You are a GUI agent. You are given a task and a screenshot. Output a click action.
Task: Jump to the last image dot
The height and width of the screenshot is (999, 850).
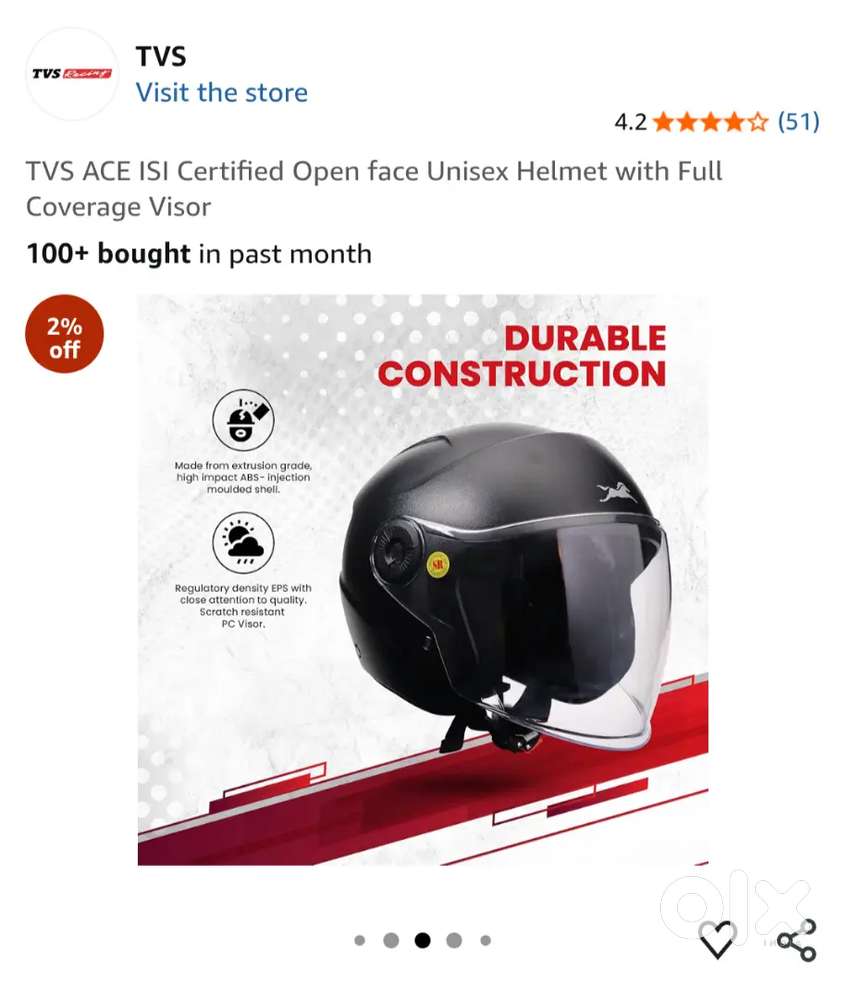tap(486, 940)
